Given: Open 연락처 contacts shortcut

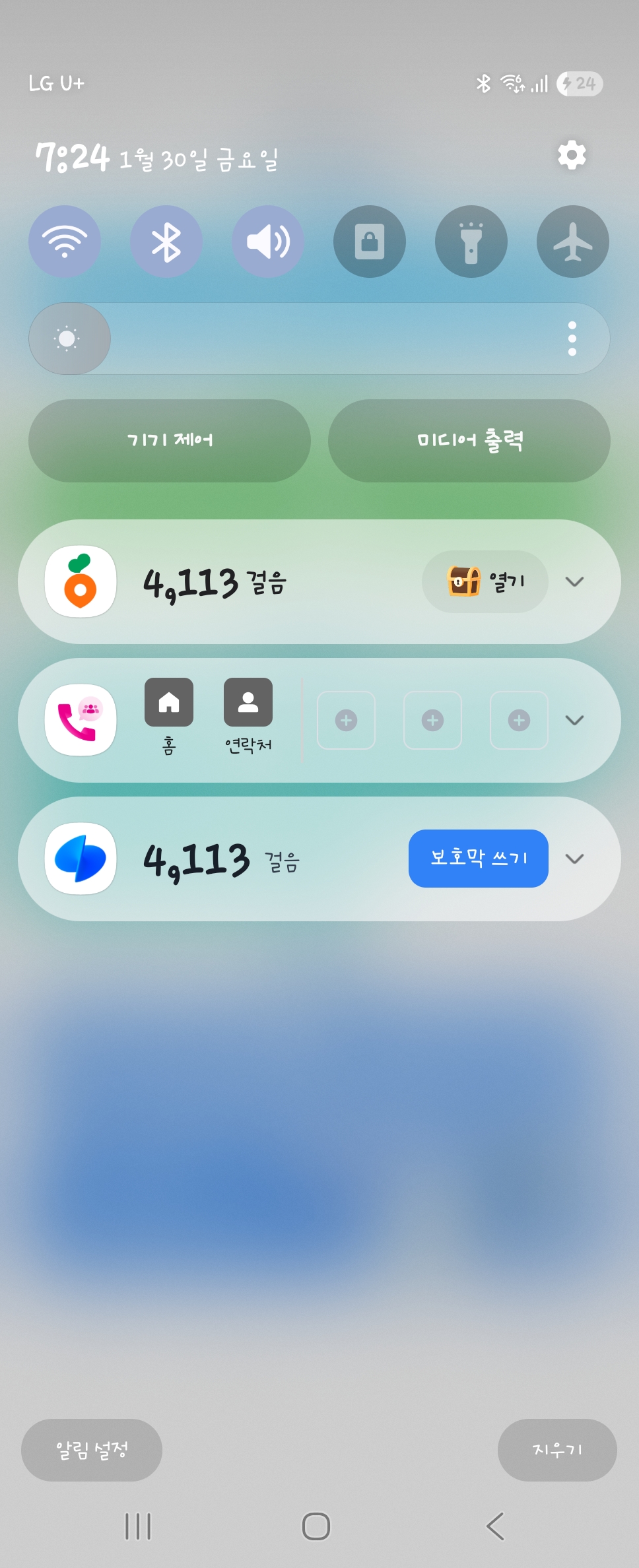Looking at the screenshot, I should pos(248,703).
